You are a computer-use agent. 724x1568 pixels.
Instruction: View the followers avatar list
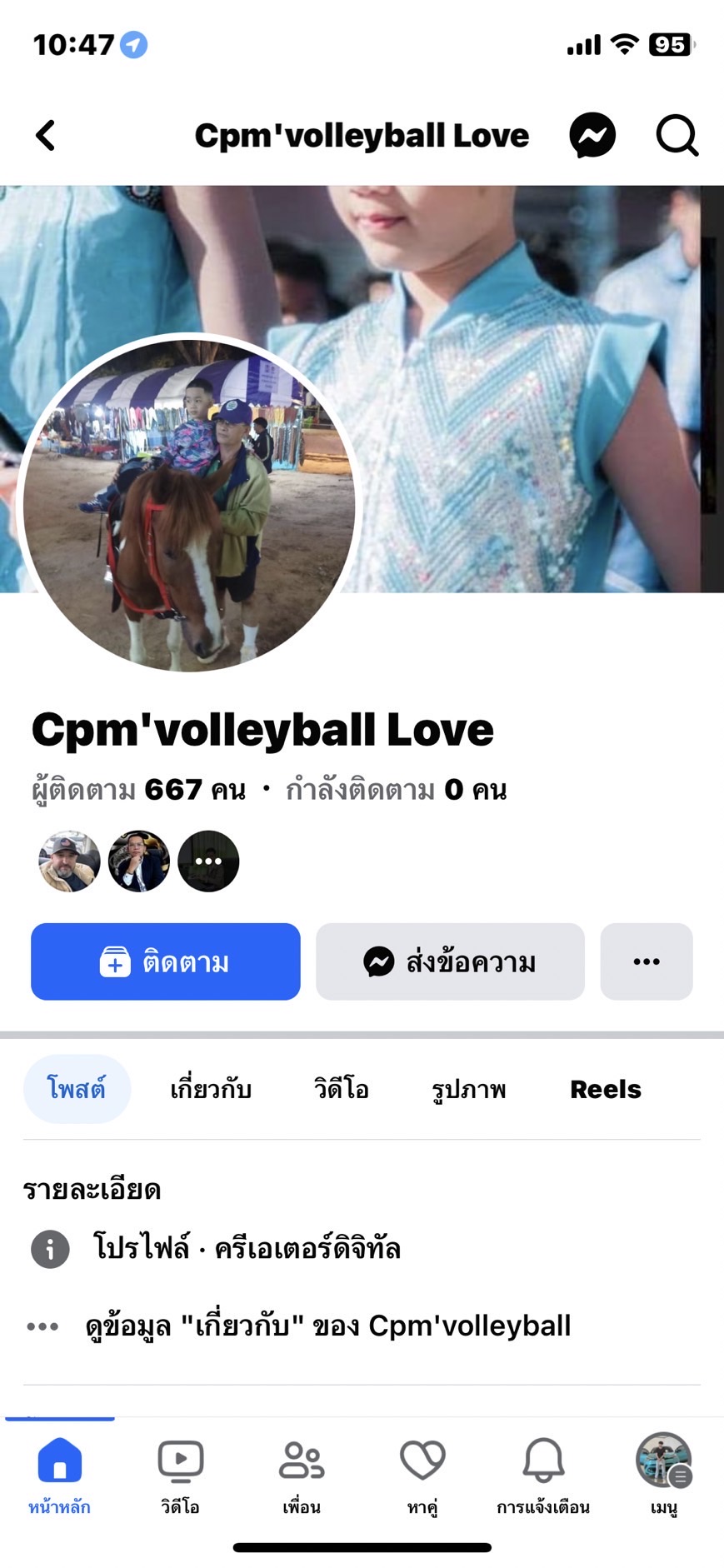pos(139,861)
